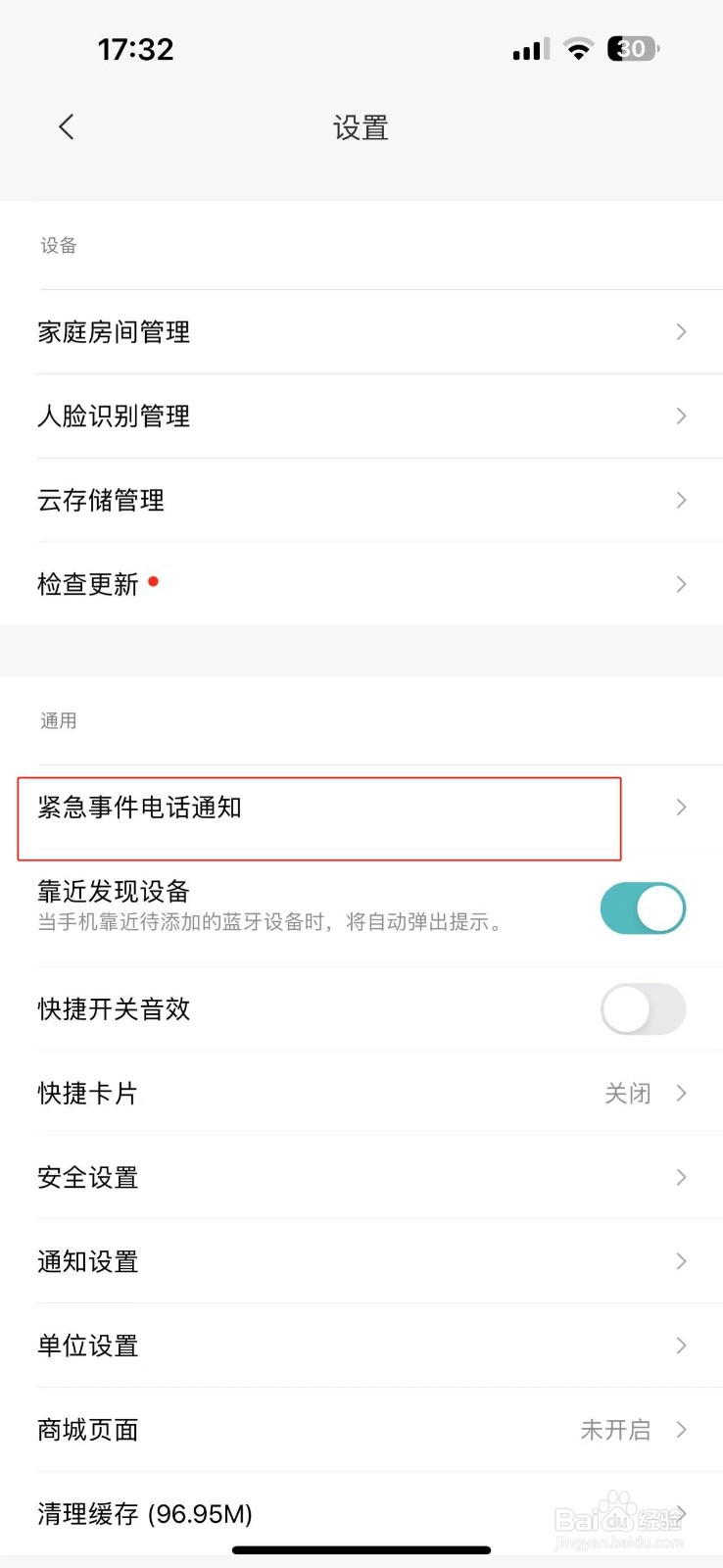Tap the home indicator bar at bottom
Screen dimensions: 723x1568
[361, 1551]
